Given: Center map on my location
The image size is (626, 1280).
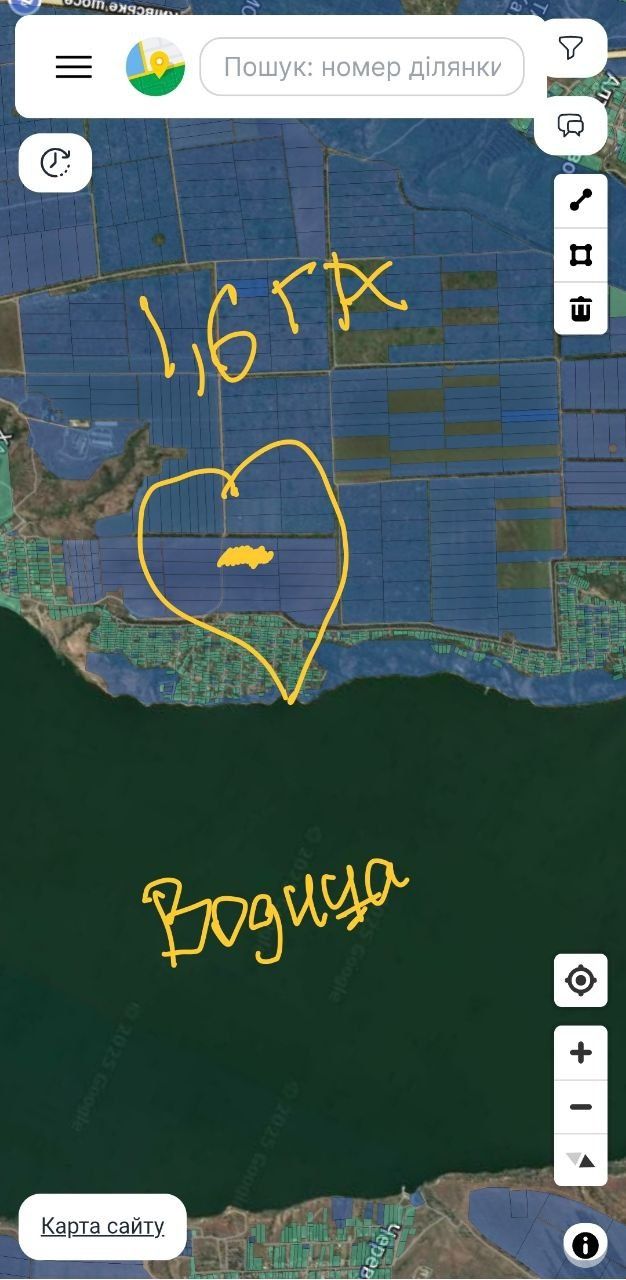Looking at the screenshot, I should (581, 980).
